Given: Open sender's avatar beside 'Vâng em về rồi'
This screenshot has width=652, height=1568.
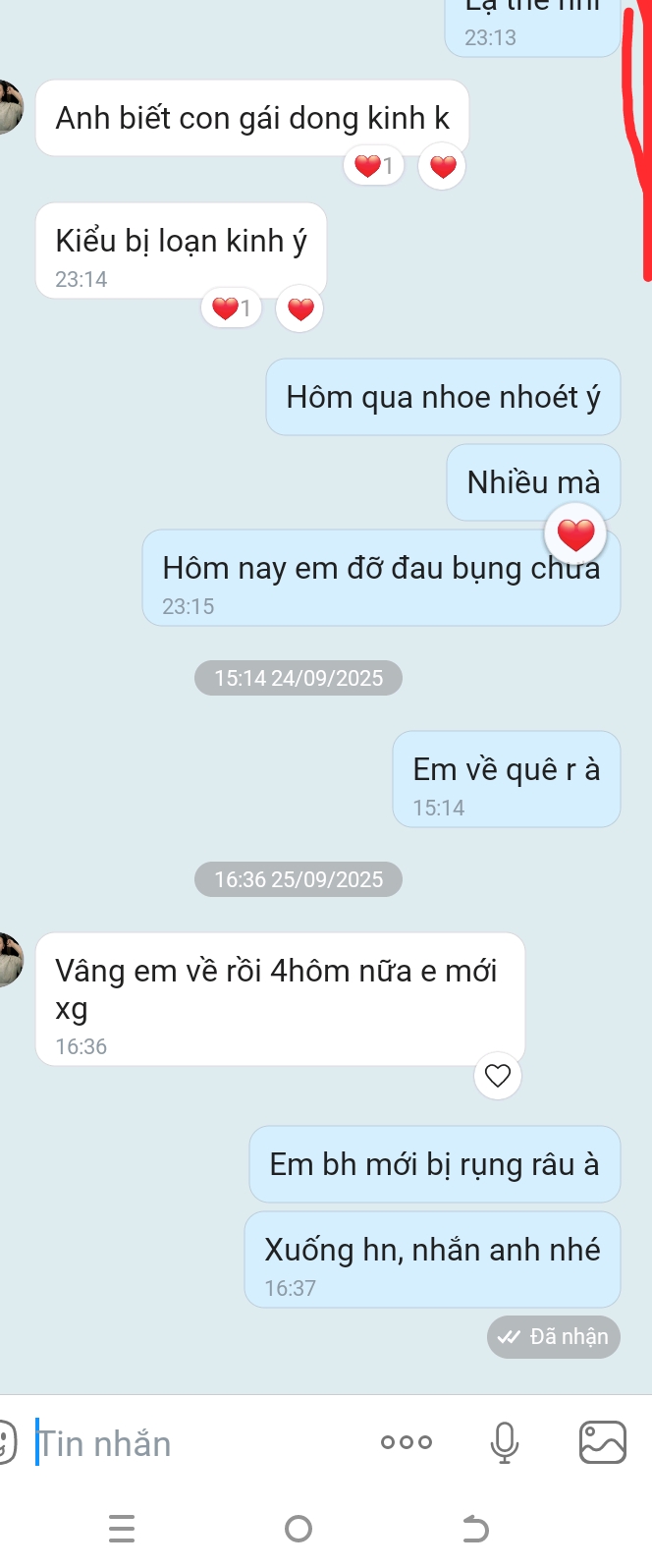Looking at the screenshot, I should pos(10,960).
